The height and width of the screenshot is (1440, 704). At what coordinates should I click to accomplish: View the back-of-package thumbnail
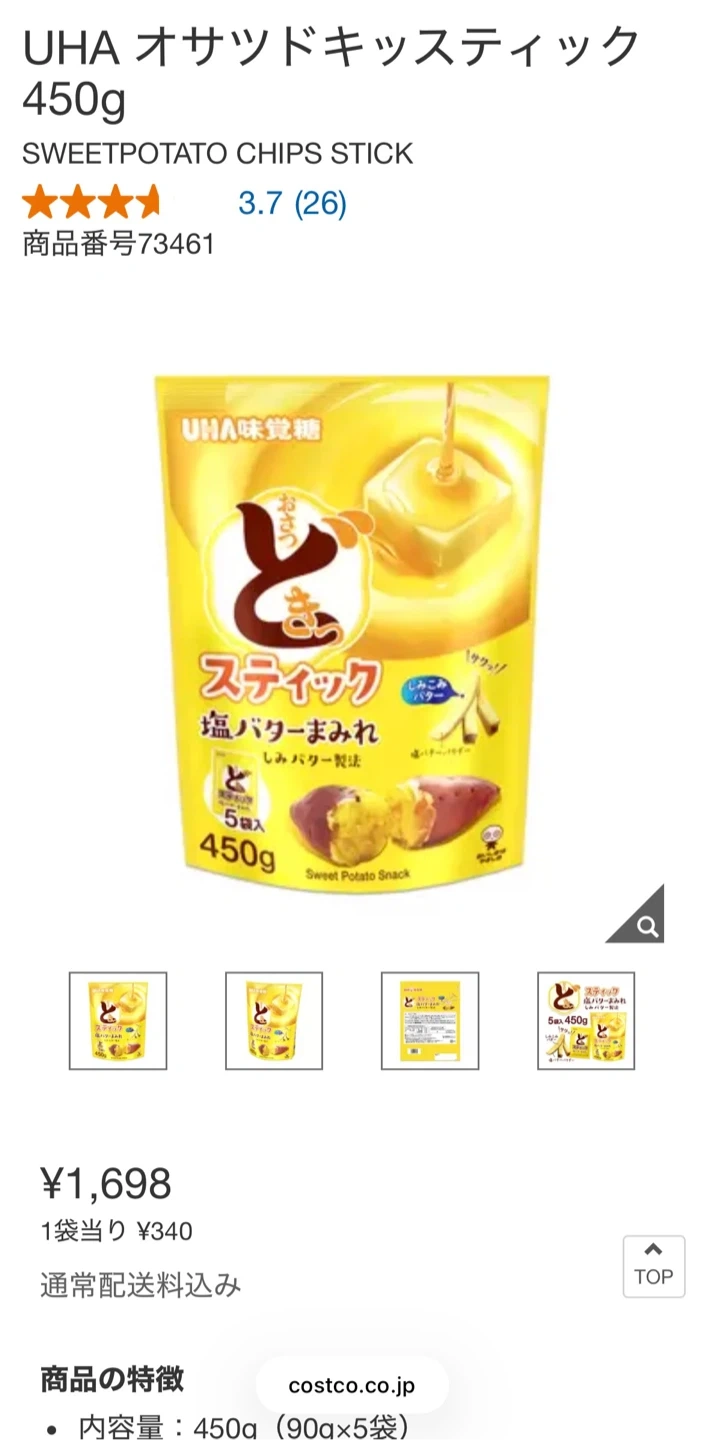(430, 1021)
